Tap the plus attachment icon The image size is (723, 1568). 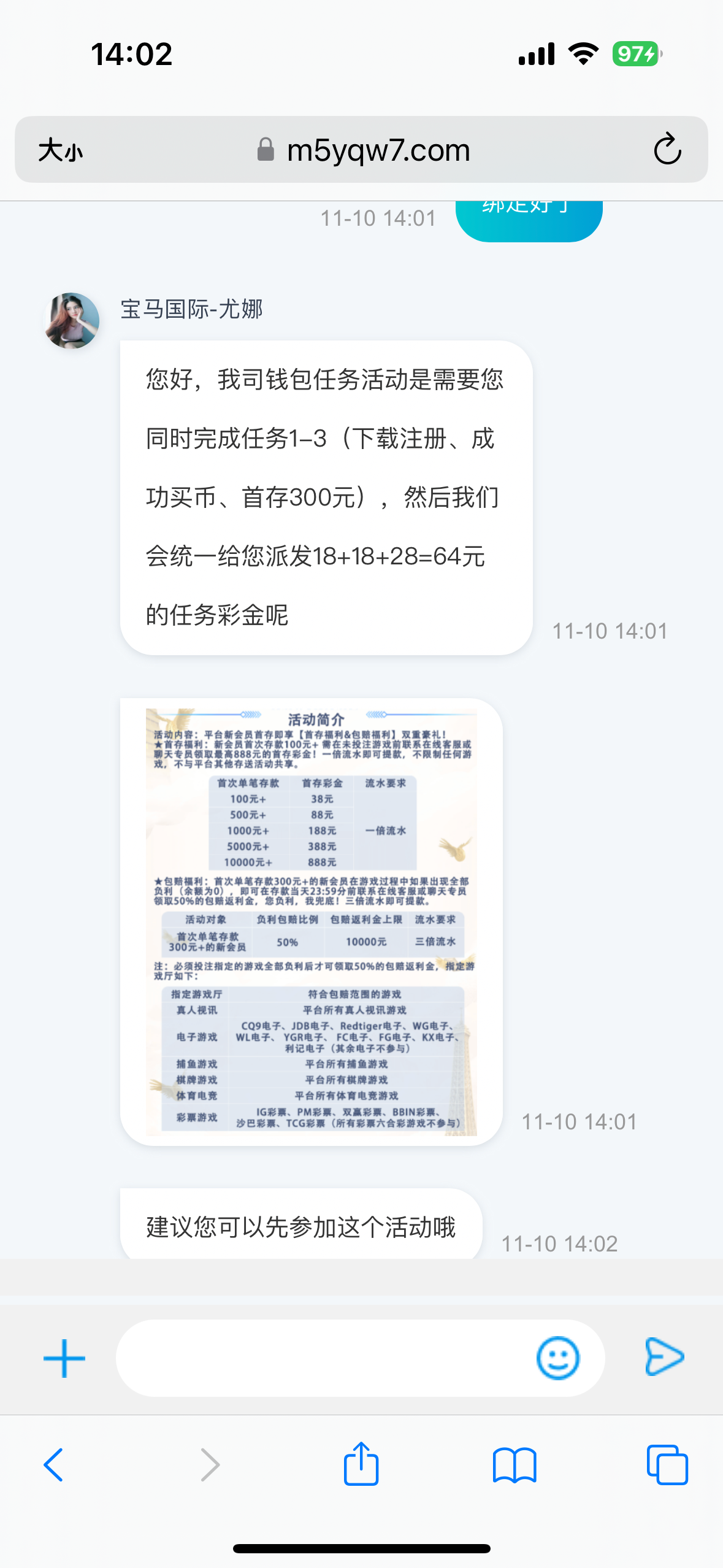64,1358
